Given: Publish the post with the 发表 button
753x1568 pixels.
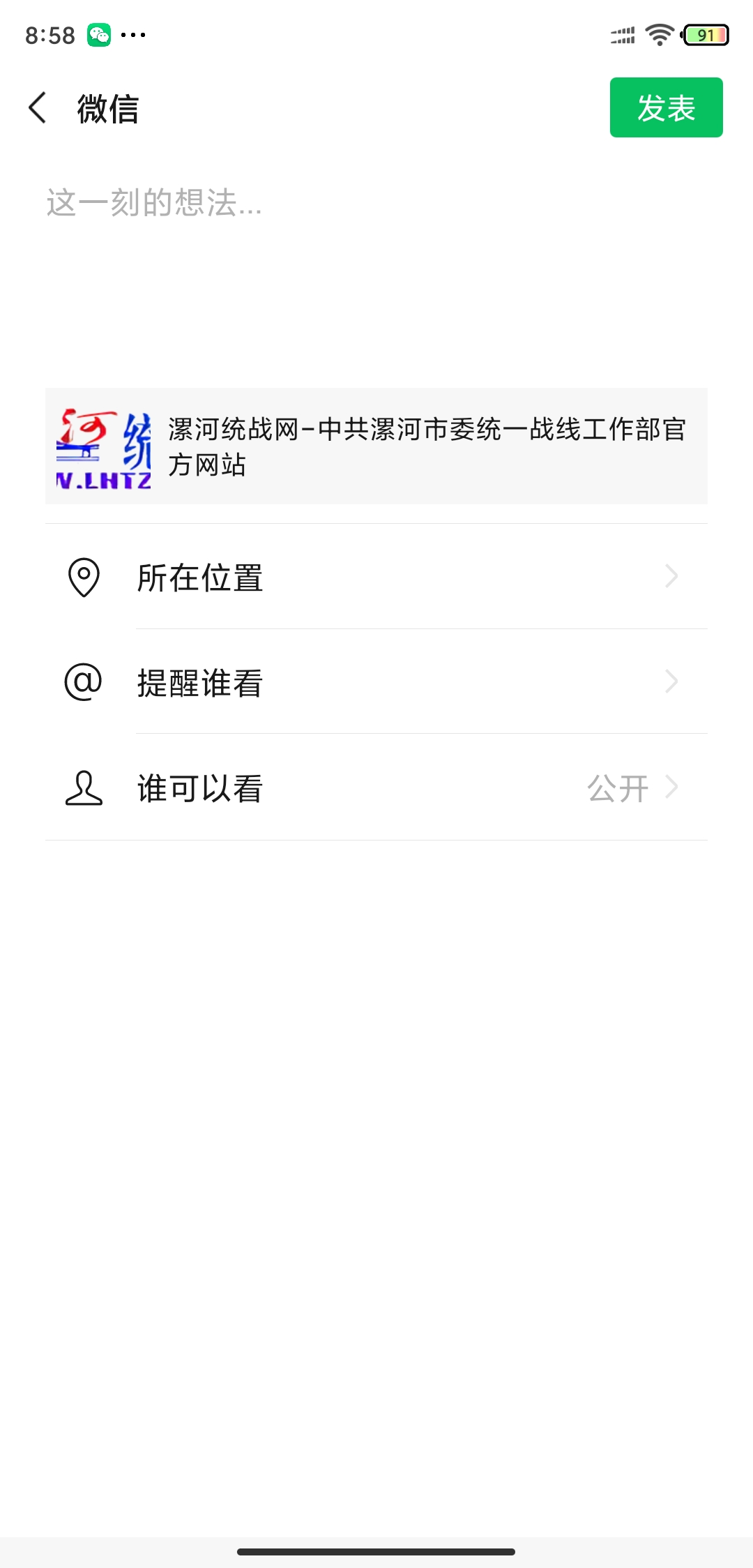Looking at the screenshot, I should click(x=666, y=108).
